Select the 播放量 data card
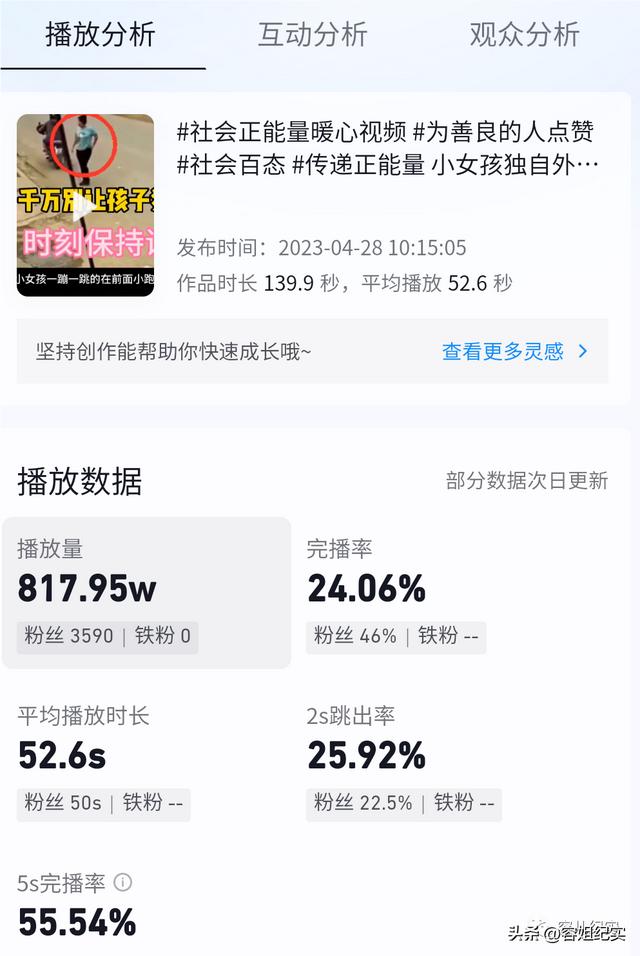The height and width of the screenshot is (956, 640). pyautogui.click(x=146, y=592)
